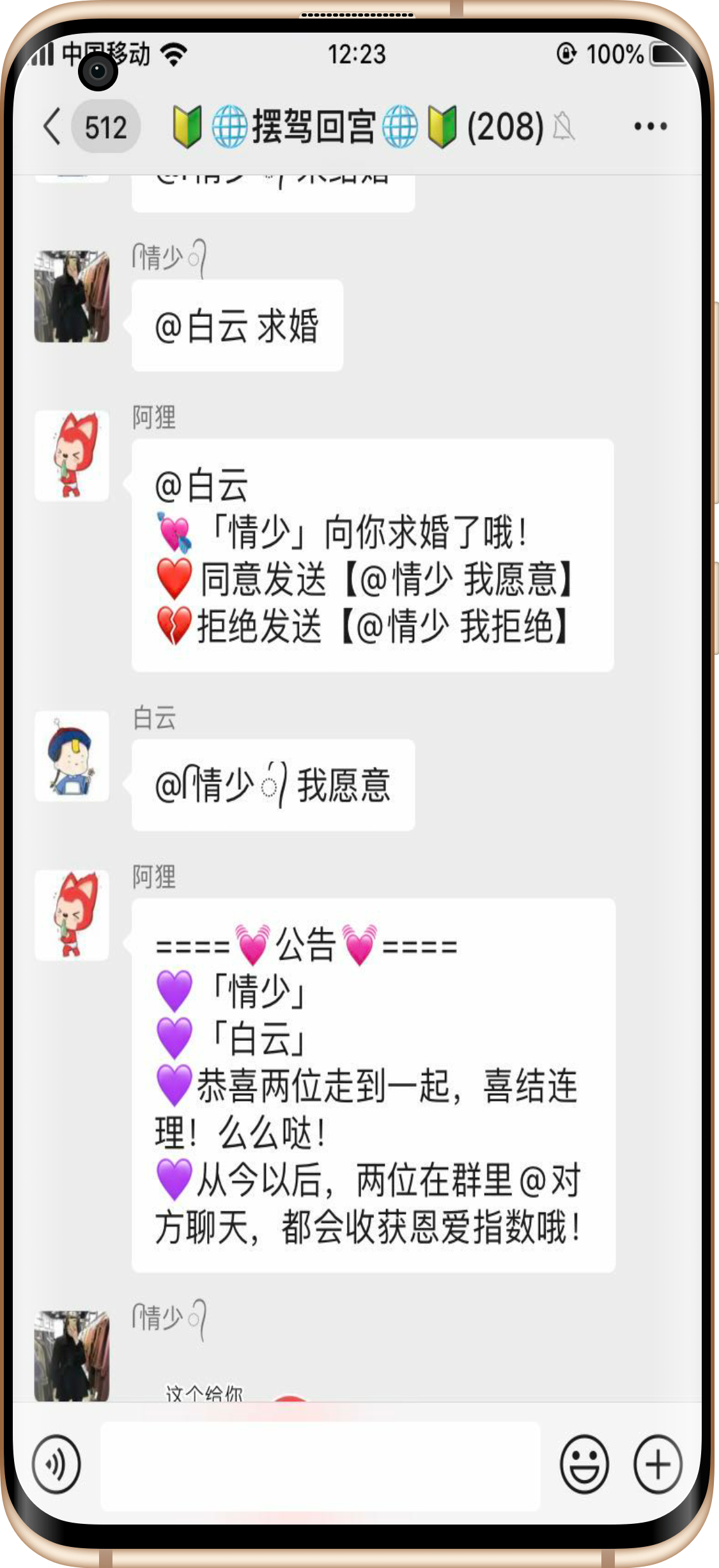The width and height of the screenshot is (719, 1568).
Task: Open 白云's profile avatar
Action: click(x=72, y=757)
